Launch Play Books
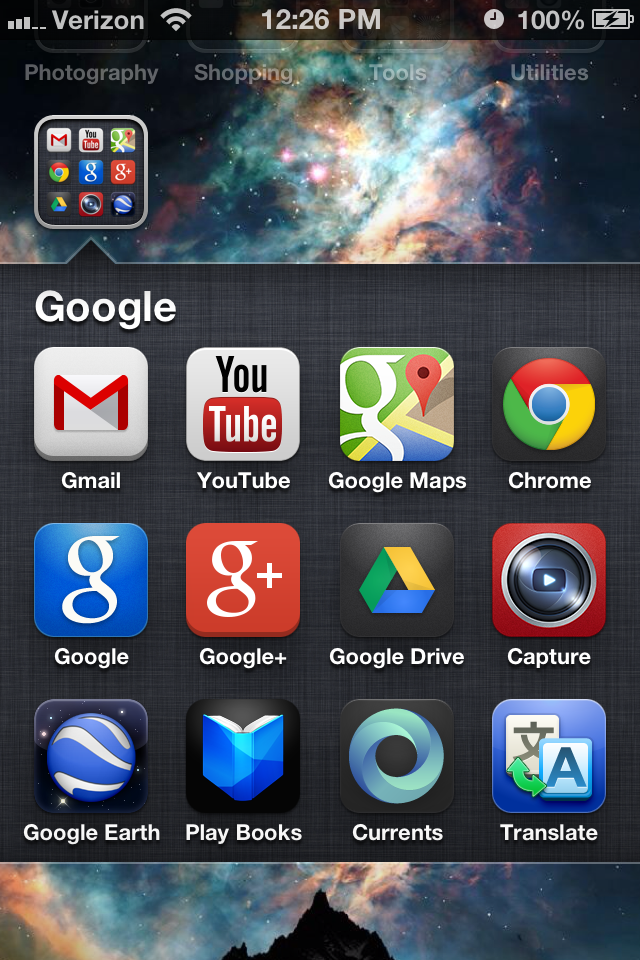Image resolution: width=640 pixels, height=960 pixels. (x=243, y=756)
